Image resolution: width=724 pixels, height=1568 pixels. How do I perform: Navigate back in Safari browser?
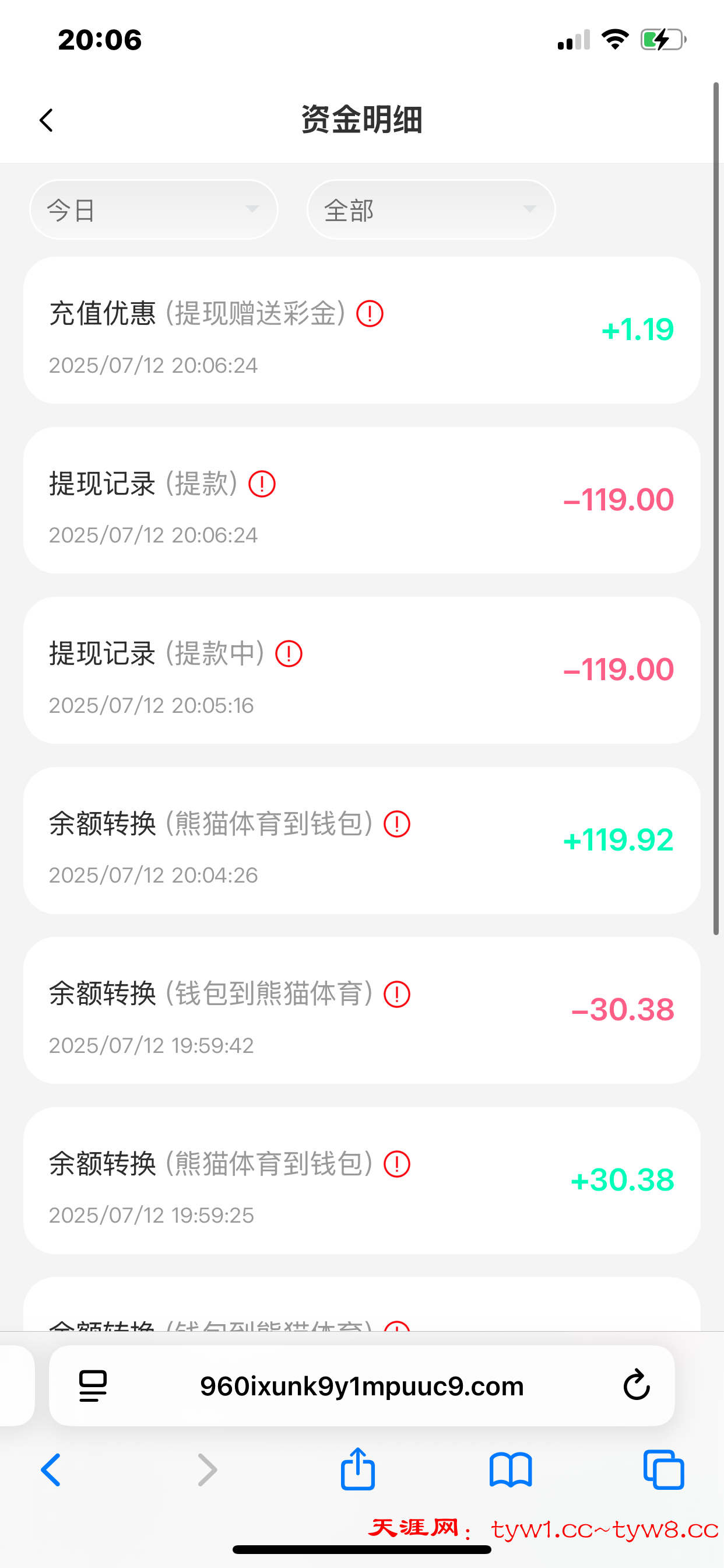coord(51,1470)
